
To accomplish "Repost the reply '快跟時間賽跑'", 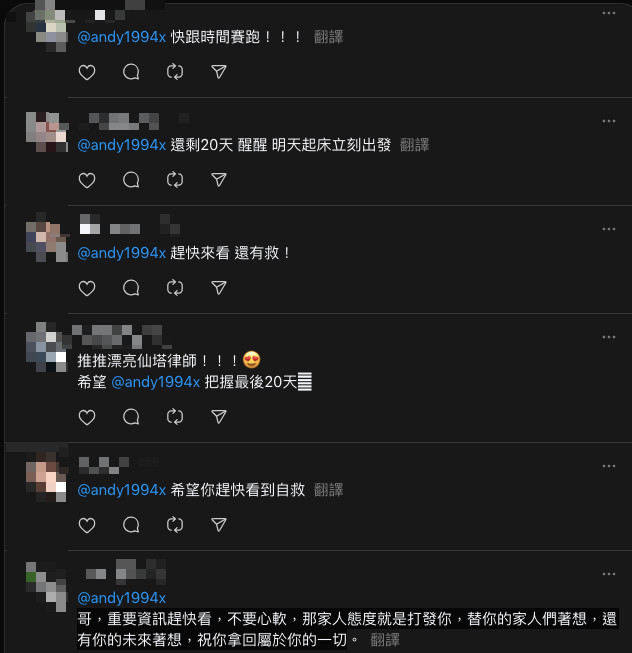I will pos(175,72).
